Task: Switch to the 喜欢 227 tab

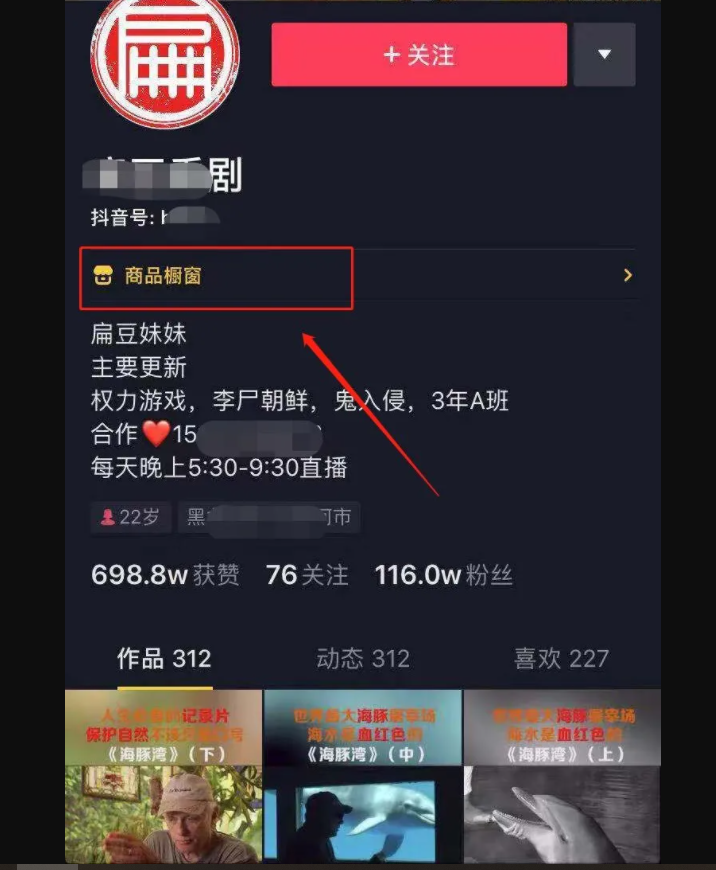Action: [561, 659]
